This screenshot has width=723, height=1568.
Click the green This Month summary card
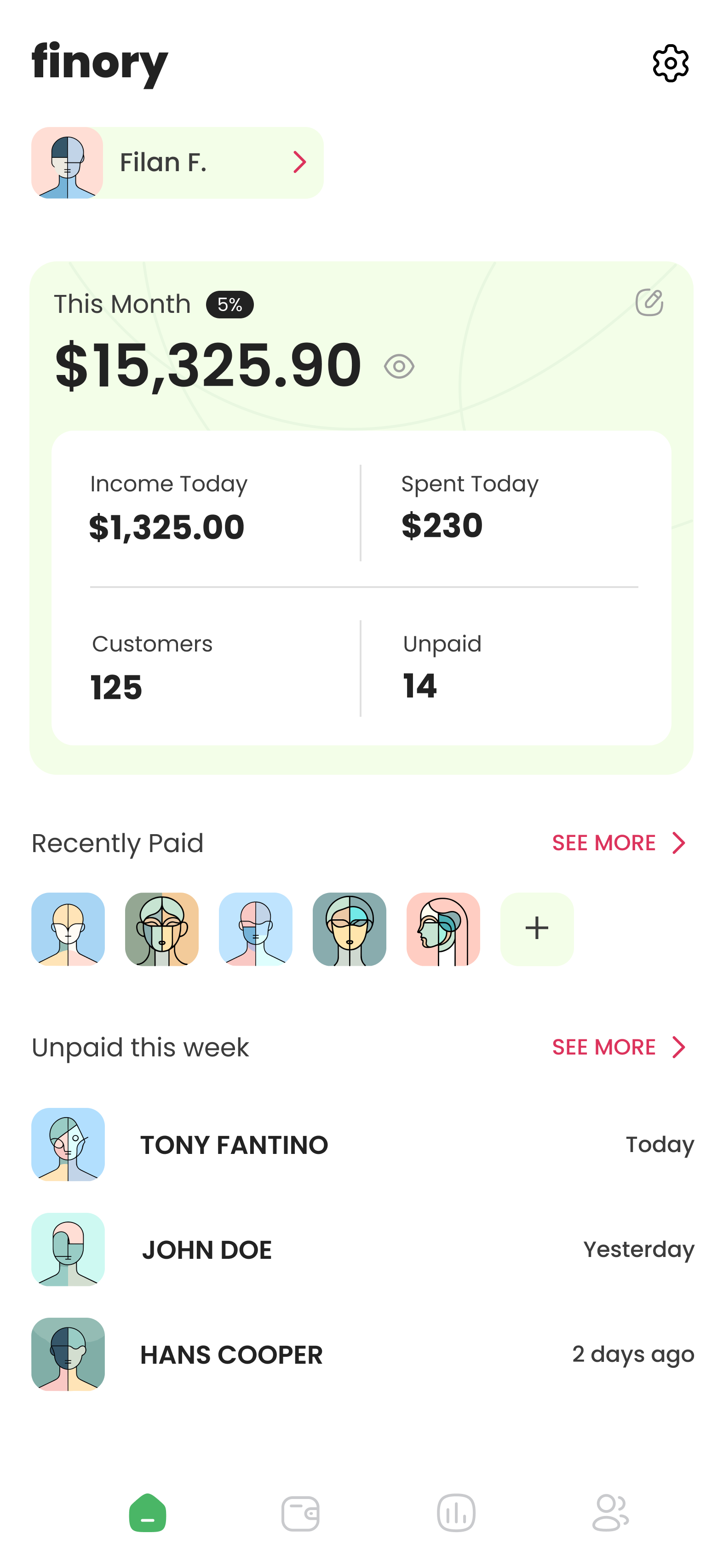point(361,518)
